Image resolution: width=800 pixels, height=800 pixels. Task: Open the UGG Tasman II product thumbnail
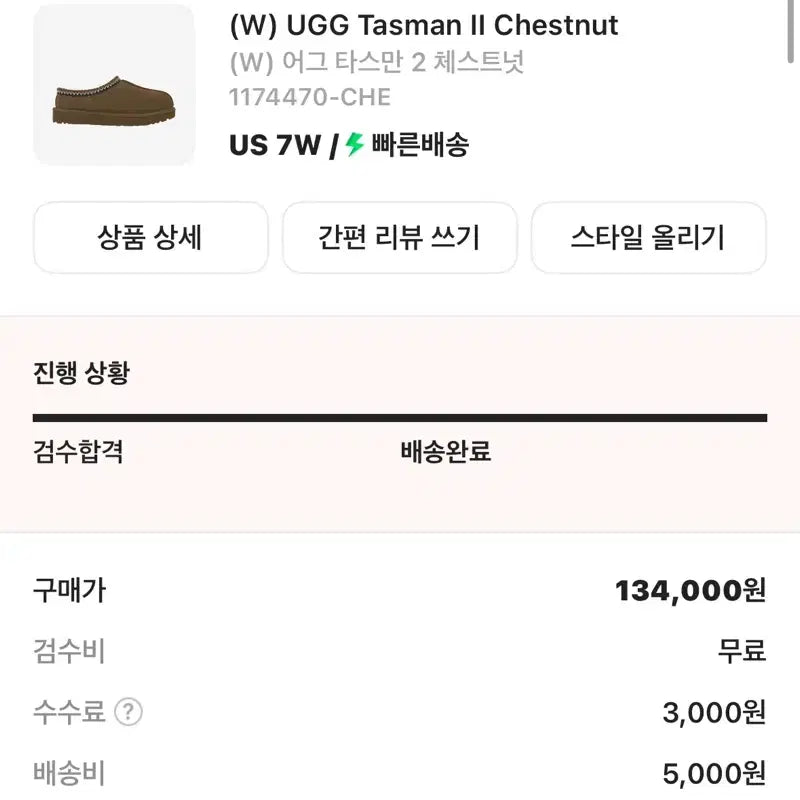pos(114,85)
